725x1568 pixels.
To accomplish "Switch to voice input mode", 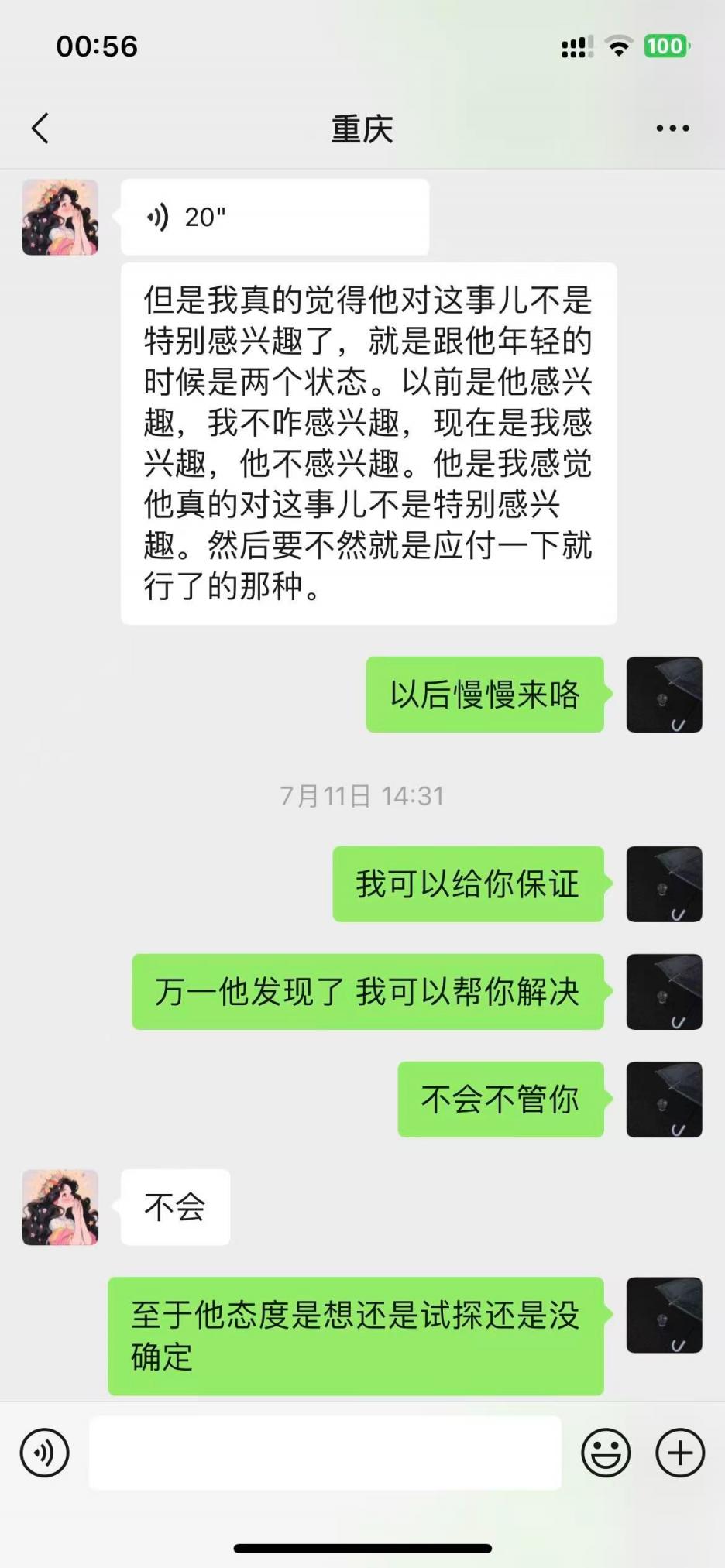I will 45,1453.
